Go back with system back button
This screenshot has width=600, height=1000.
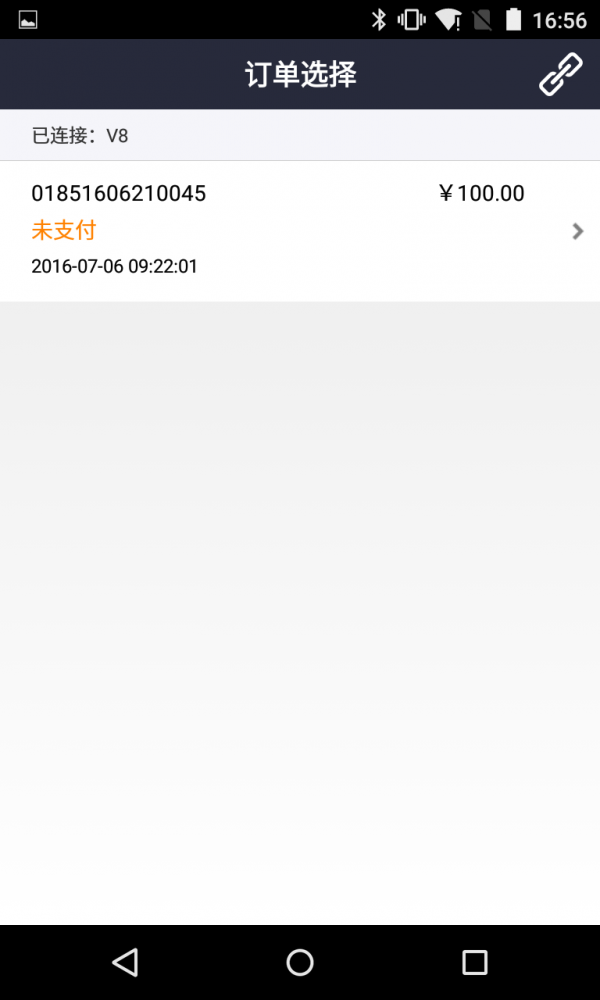click(x=125, y=962)
